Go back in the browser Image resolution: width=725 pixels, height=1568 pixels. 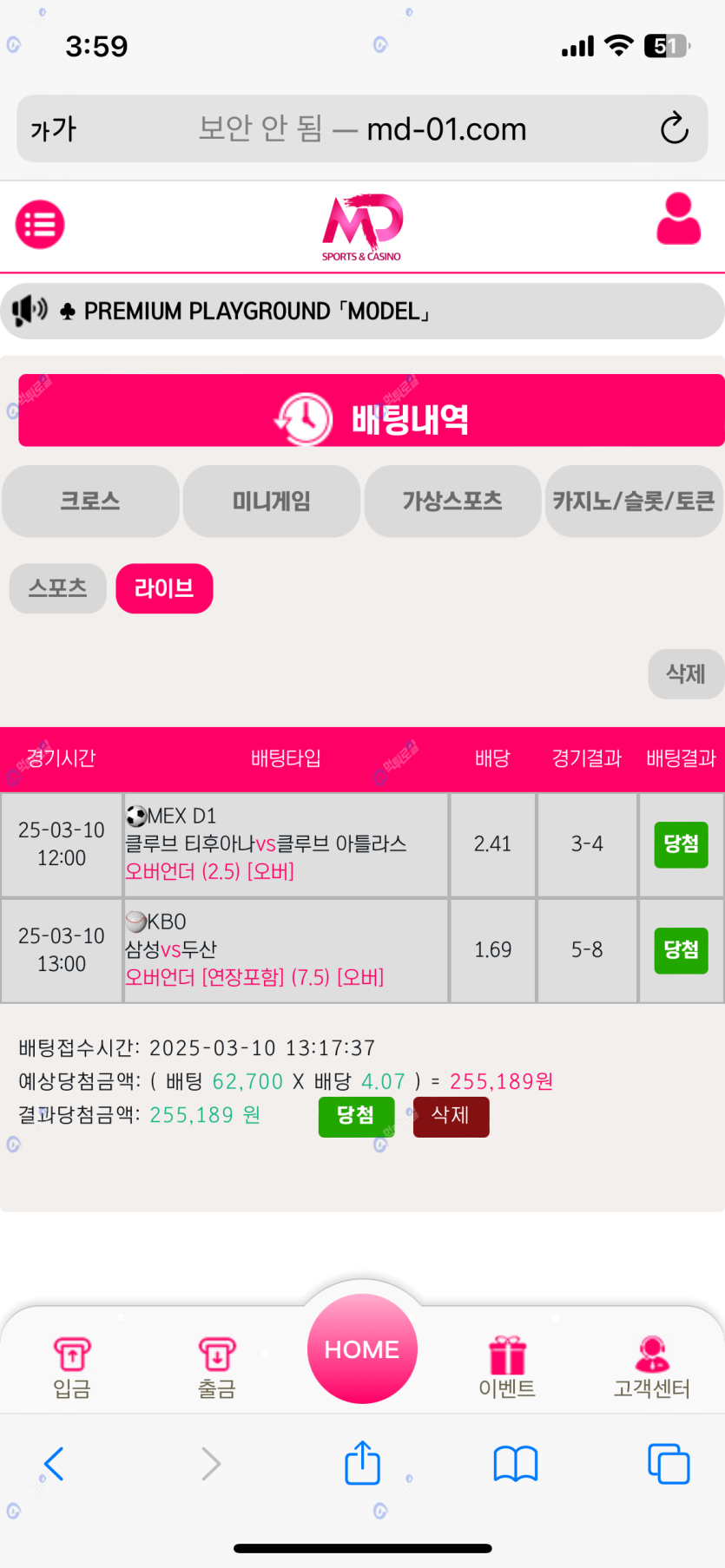tap(54, 1464)
